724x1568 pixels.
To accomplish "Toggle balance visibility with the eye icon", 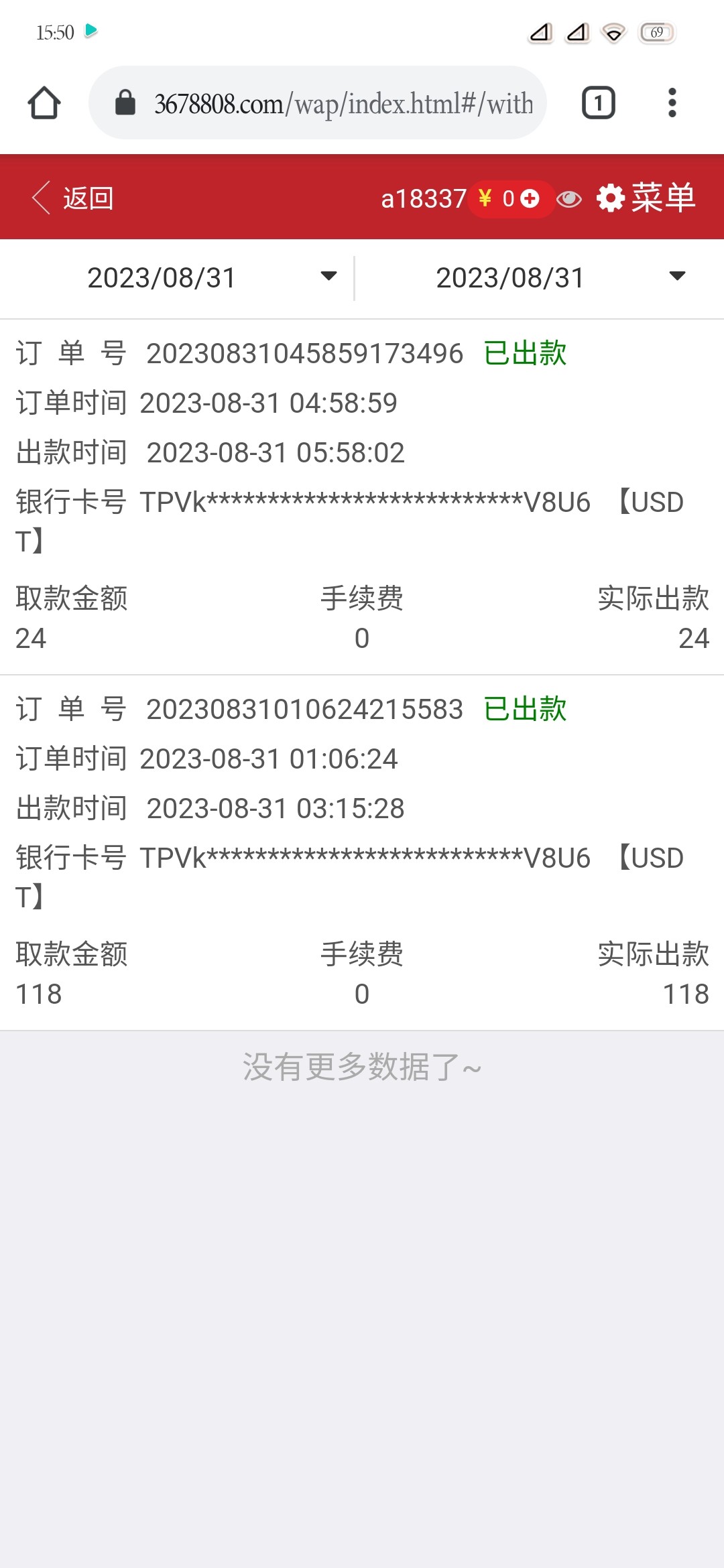I will (x=569, y=199).
